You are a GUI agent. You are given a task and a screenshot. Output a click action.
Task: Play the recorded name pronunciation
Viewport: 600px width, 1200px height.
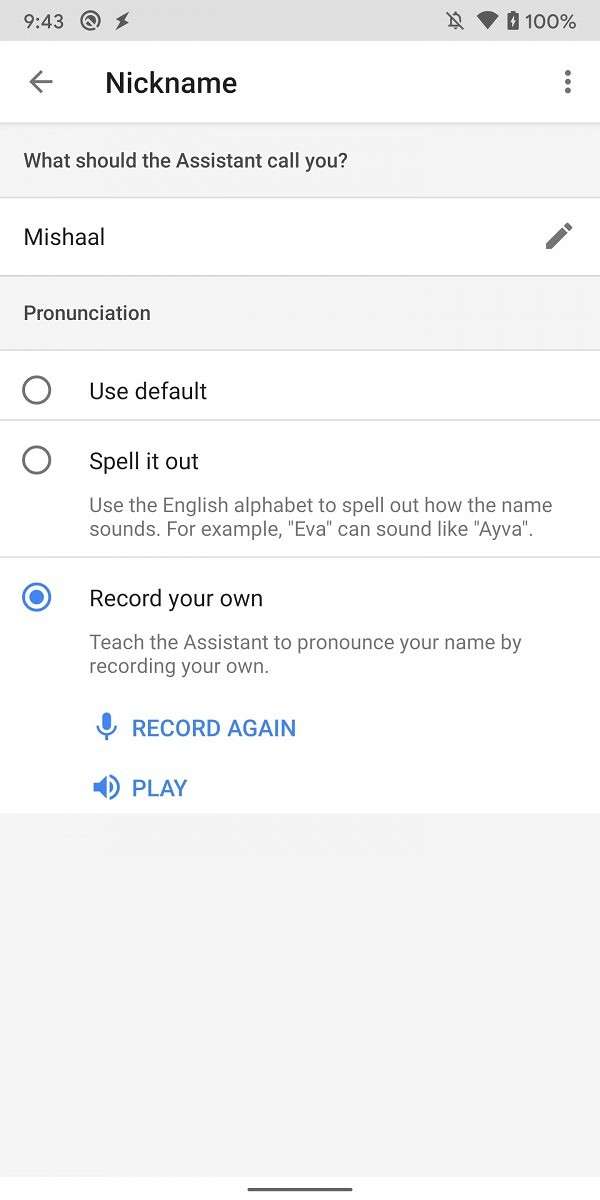pyautogui.click(x=141, y=788)
